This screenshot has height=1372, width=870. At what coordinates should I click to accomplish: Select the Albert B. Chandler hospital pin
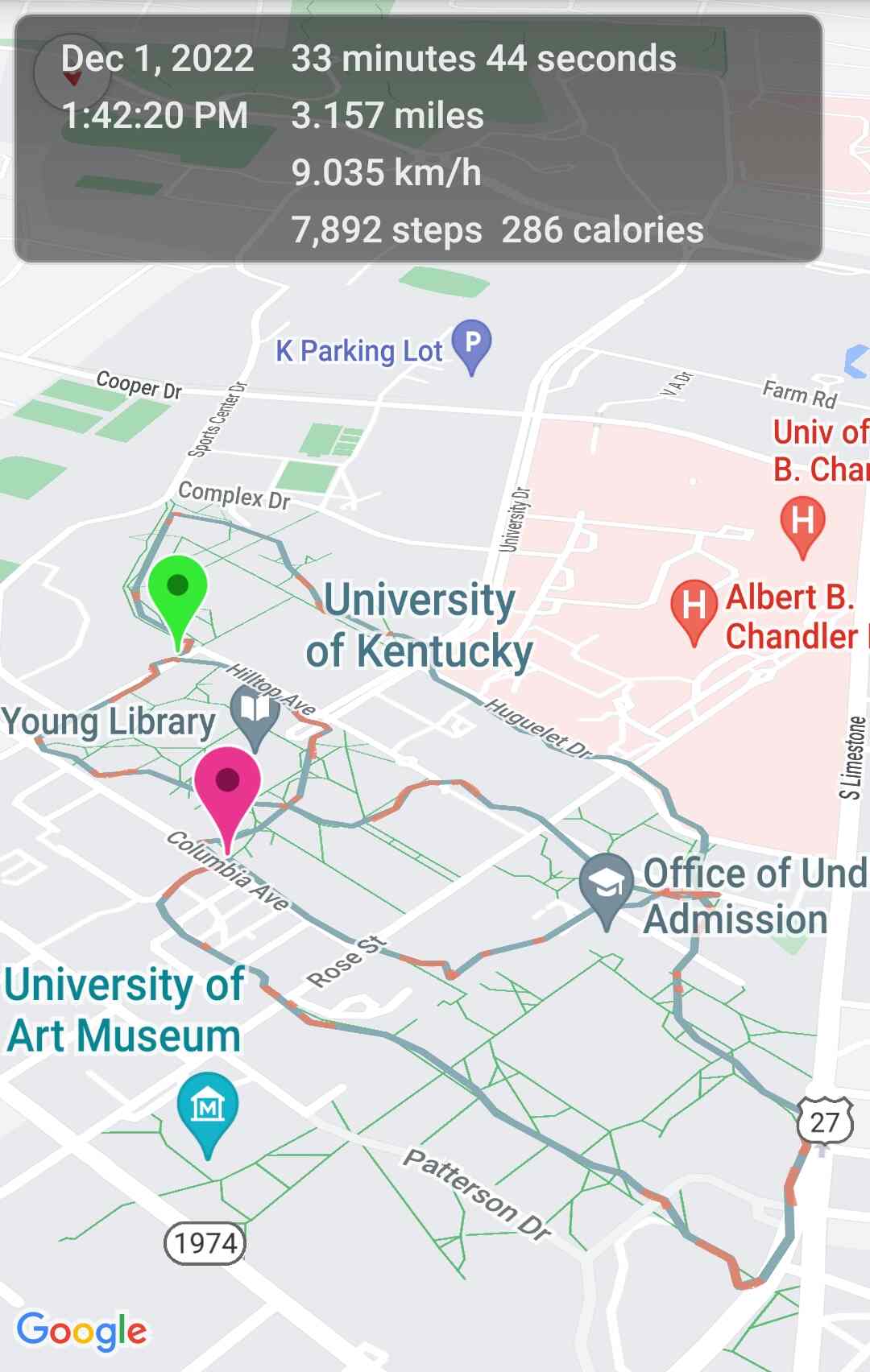click(694, 607)
